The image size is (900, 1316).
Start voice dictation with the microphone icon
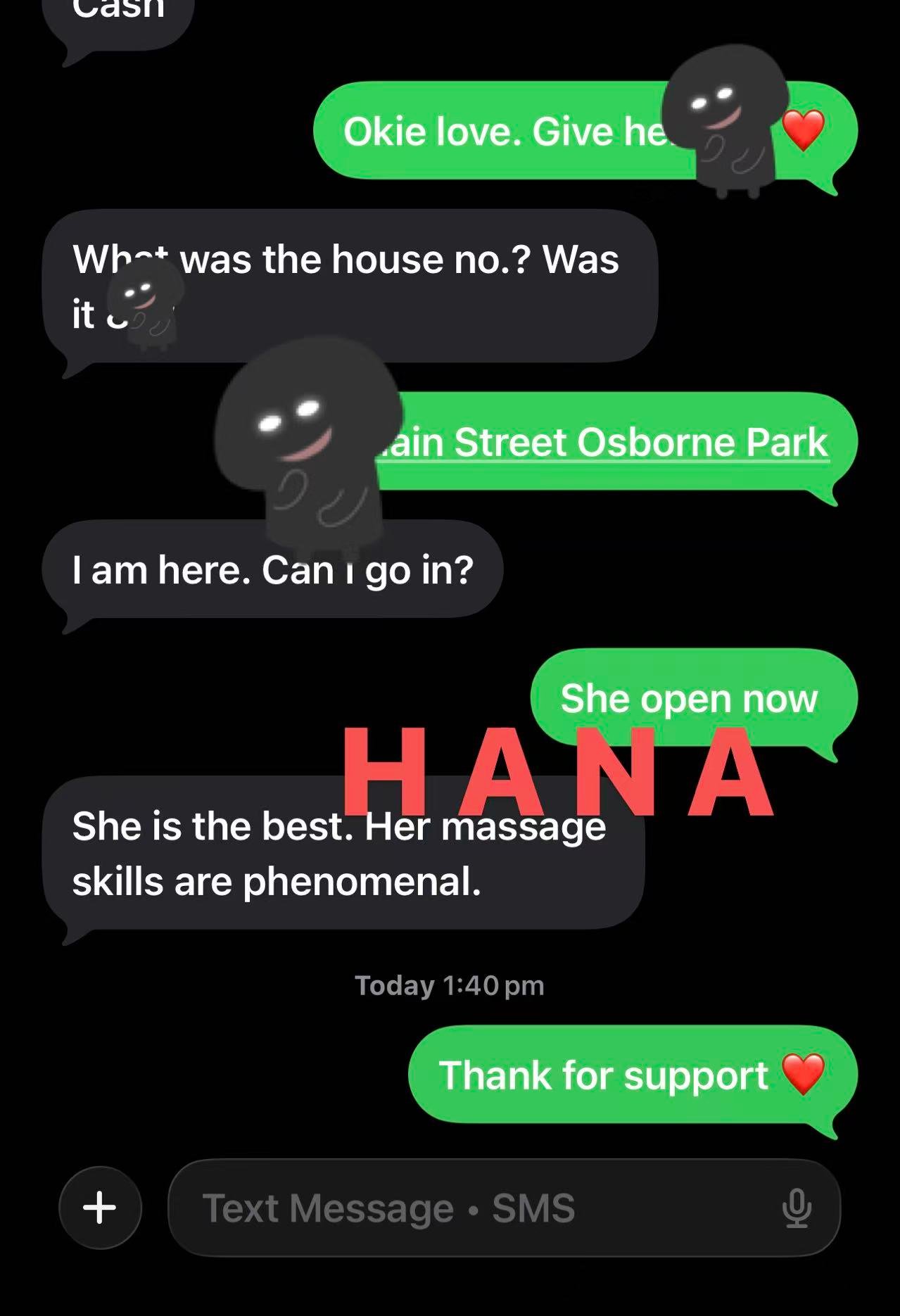pos(797,1208)
